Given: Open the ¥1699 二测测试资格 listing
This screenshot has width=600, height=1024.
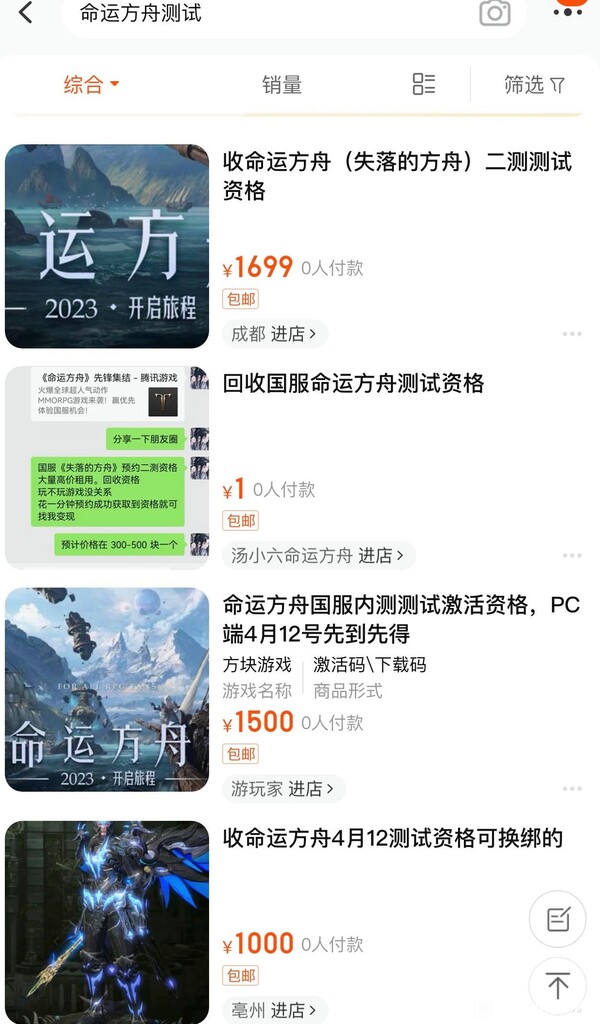Looking at the screenshot, I should click(397, 176).
